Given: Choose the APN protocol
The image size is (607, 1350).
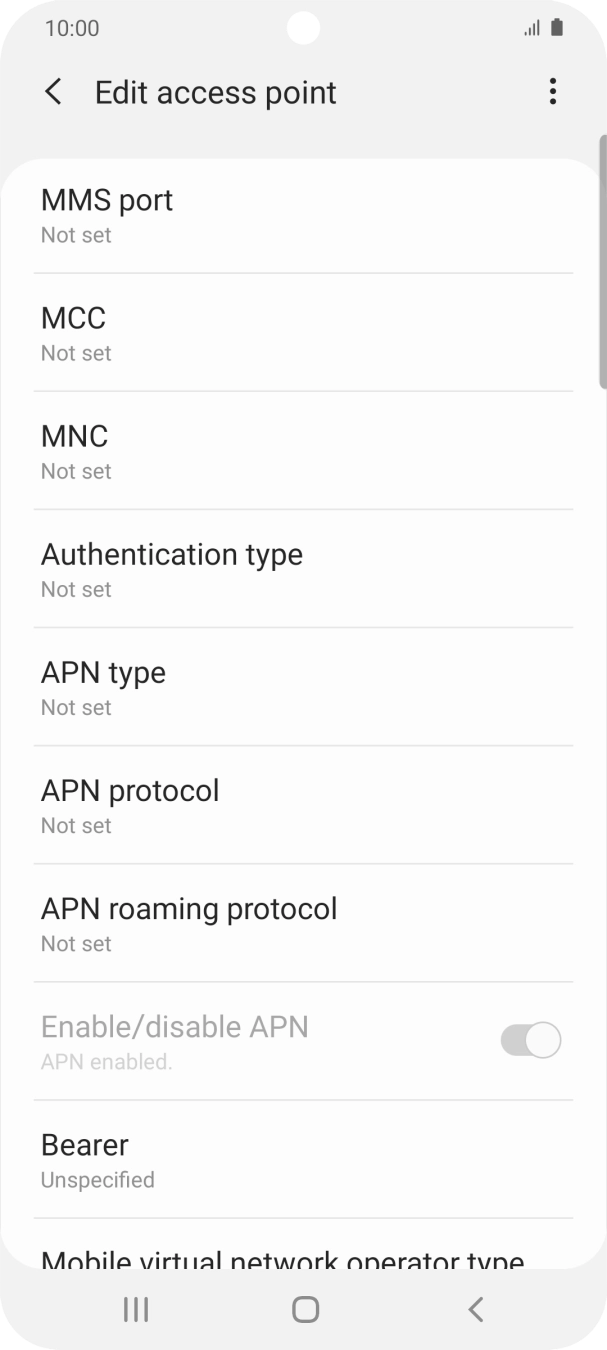Looking at the screenshot, I should click(303, 805).
